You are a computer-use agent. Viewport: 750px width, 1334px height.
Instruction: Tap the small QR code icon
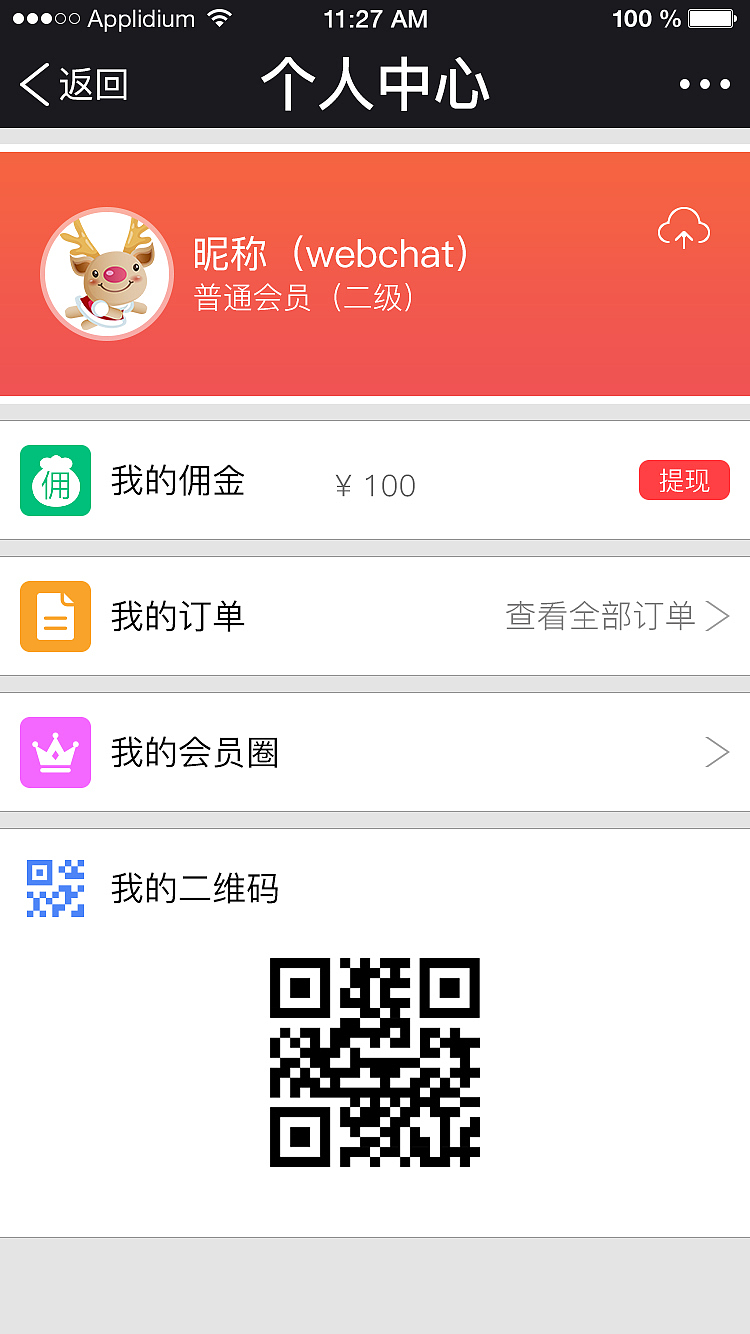tap(55, 888)
